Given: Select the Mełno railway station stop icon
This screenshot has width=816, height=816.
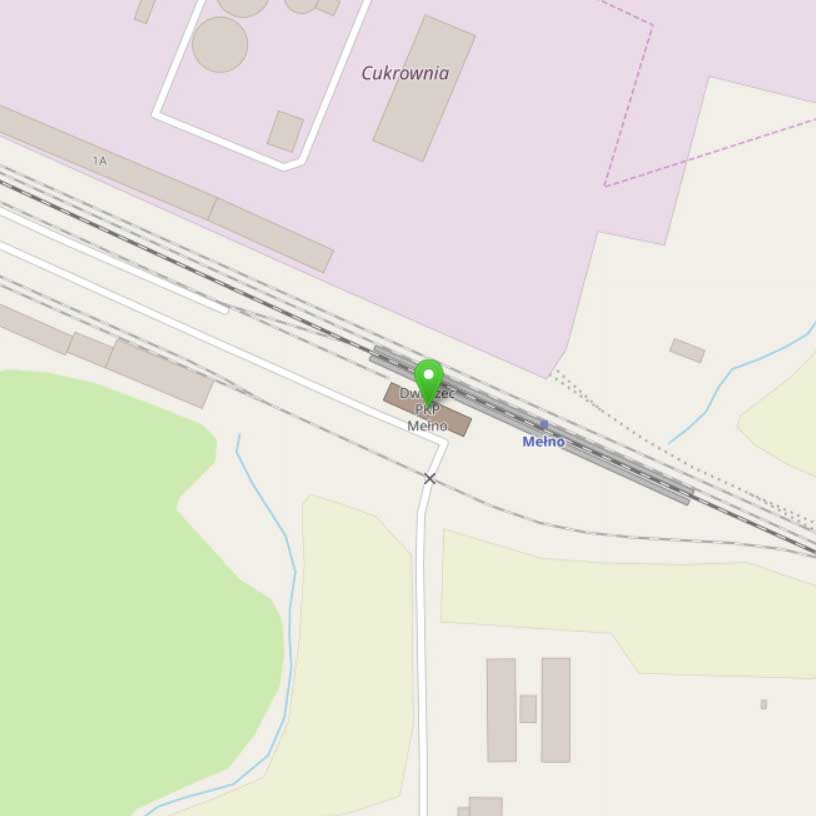Looking at the screenshot, I should coord(544,425).
